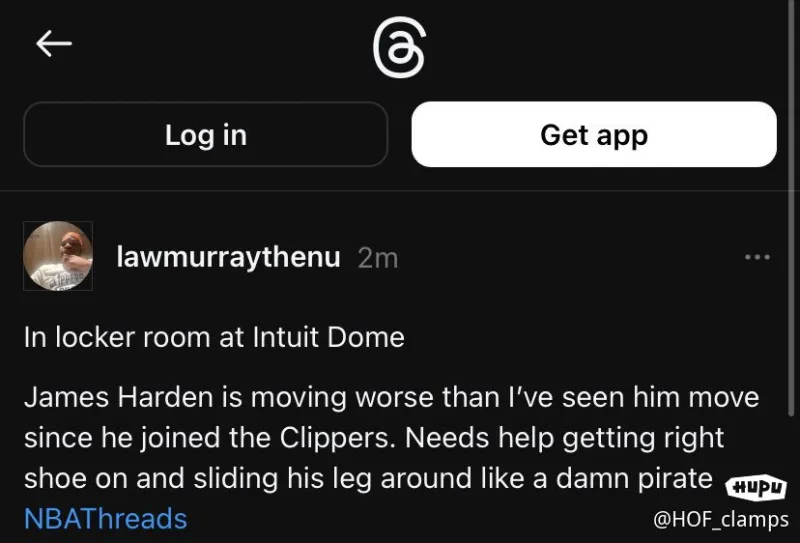Open the lawmurraythenu username link
800x543 pixels.
tap(229, 257)
